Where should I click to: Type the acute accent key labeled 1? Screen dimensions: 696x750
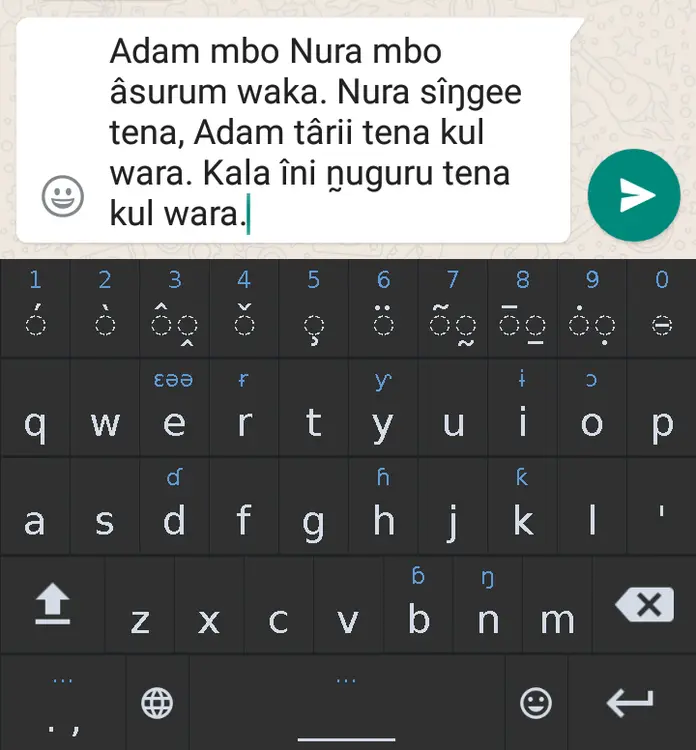click(x=35, y=307)
